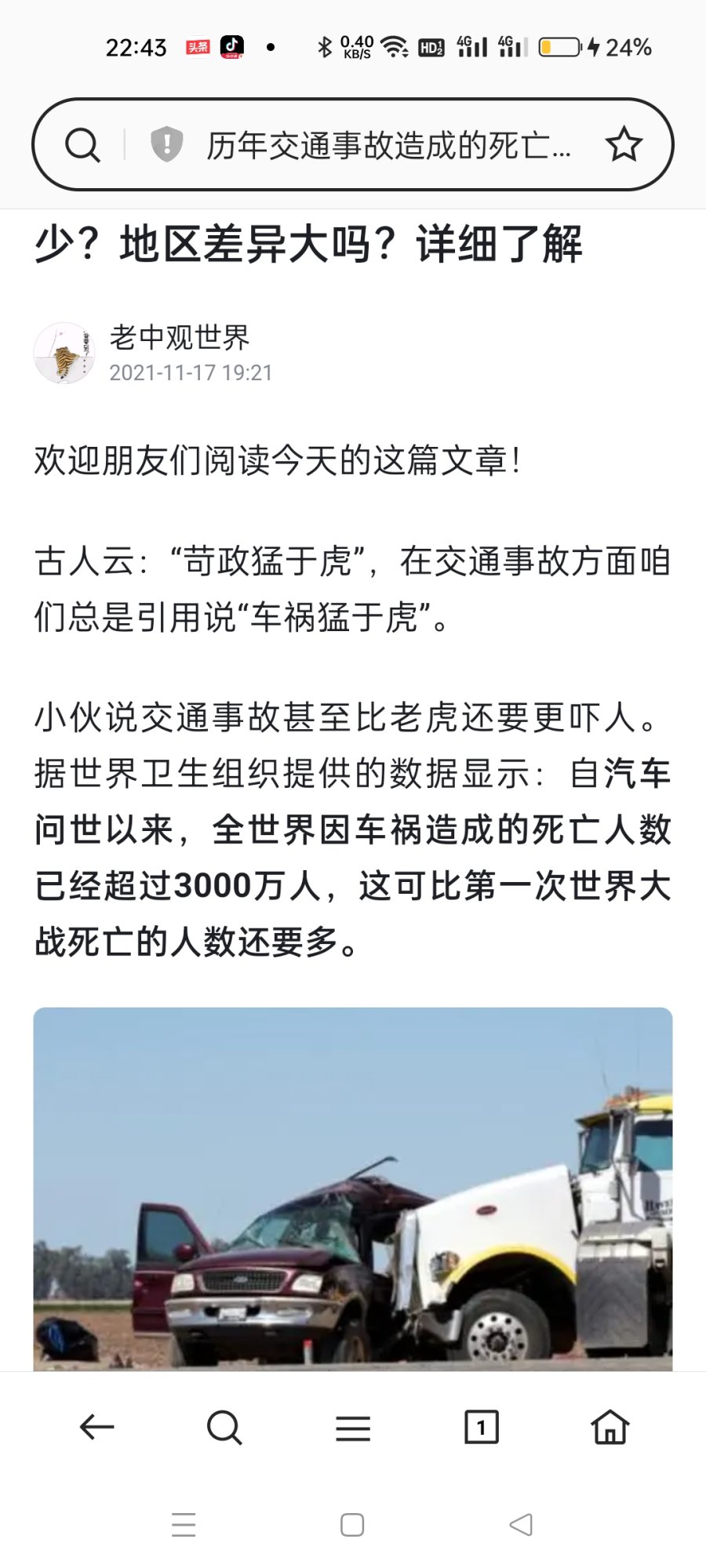Tap the search icon in the address bar
Viewport: 706px width, 1568px height.
coord(82,145)
